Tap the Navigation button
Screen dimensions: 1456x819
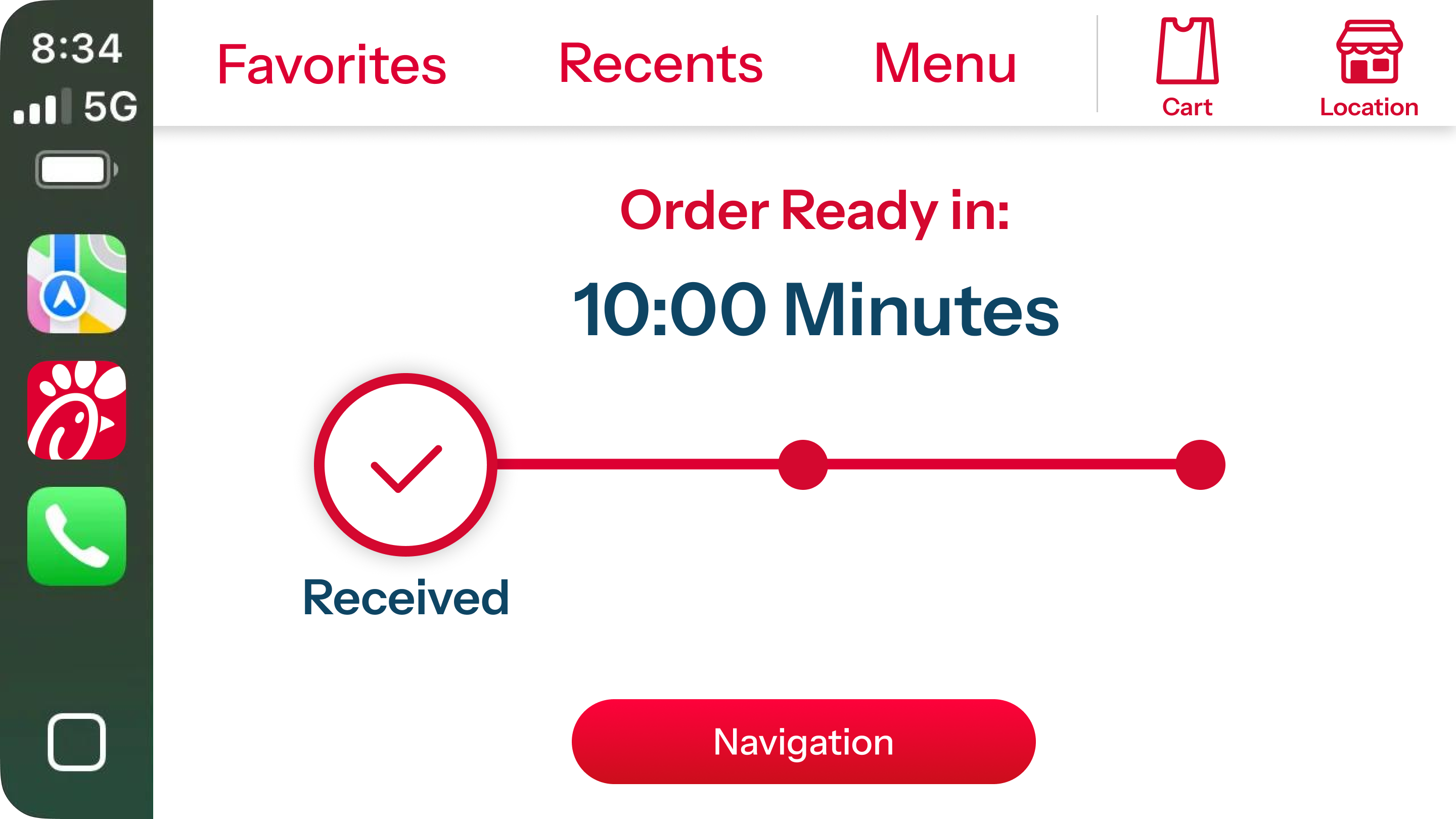tap(803, 741)
